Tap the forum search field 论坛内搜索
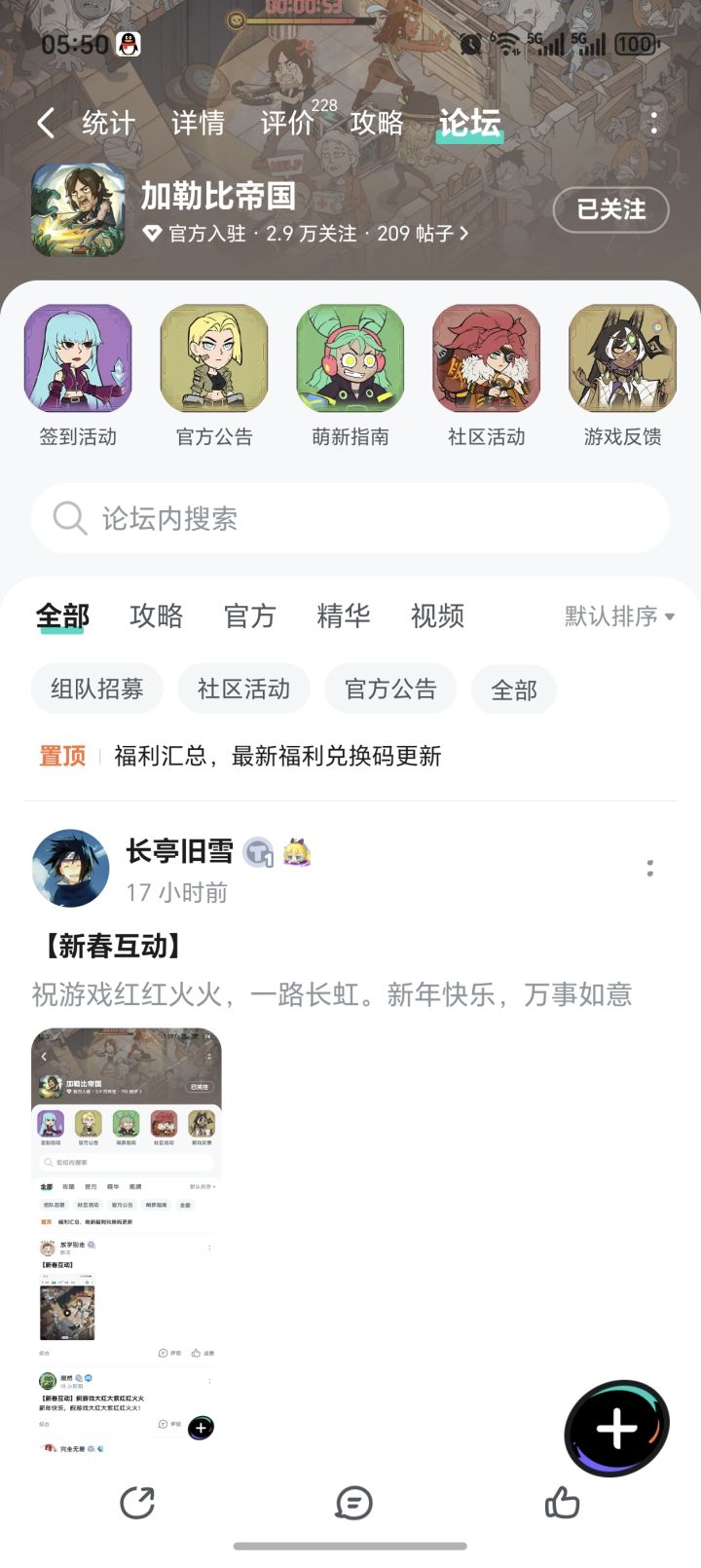 coord(350,518)
